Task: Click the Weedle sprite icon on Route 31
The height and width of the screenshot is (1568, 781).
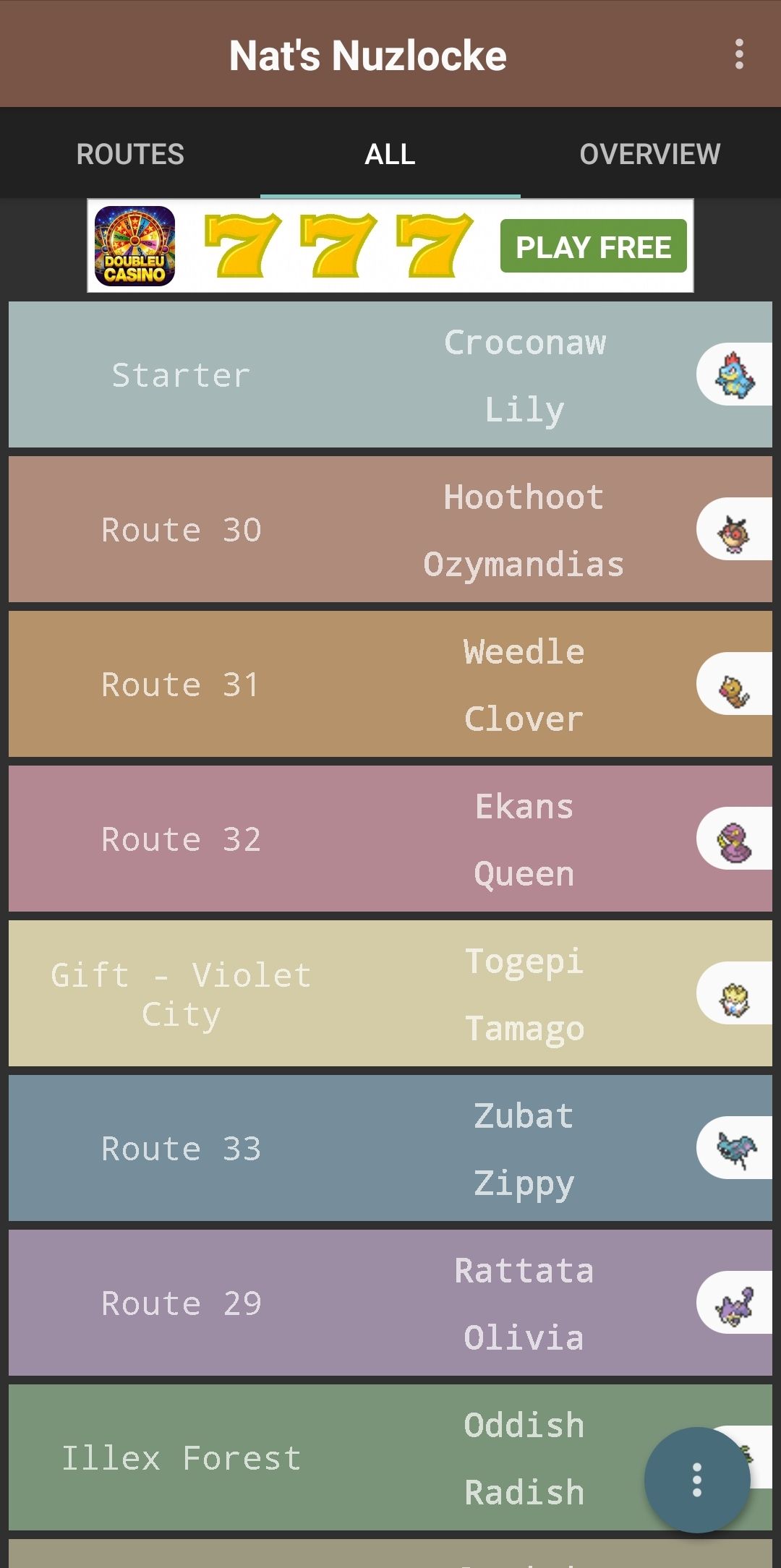Action: pos(733,684)
